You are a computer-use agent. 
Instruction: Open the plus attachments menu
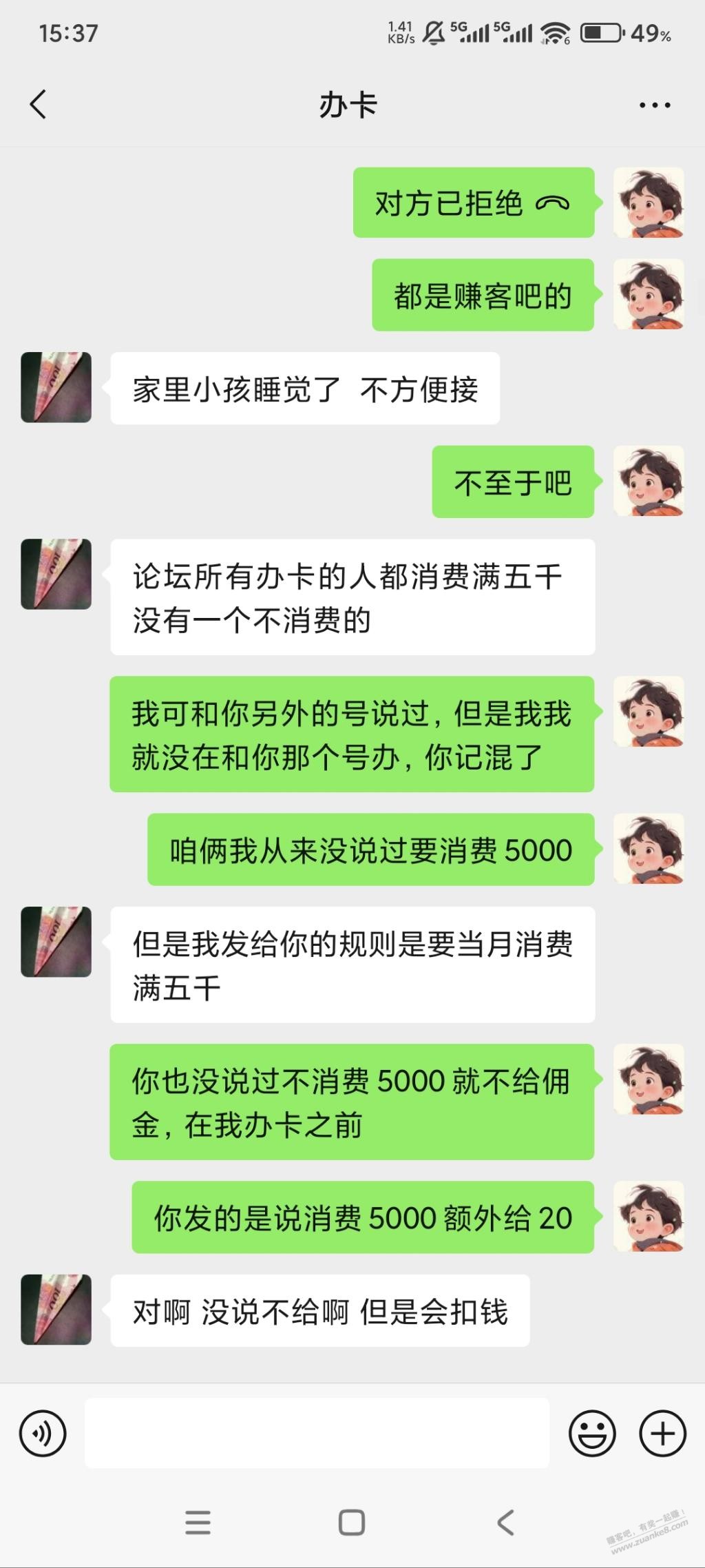662,1434
